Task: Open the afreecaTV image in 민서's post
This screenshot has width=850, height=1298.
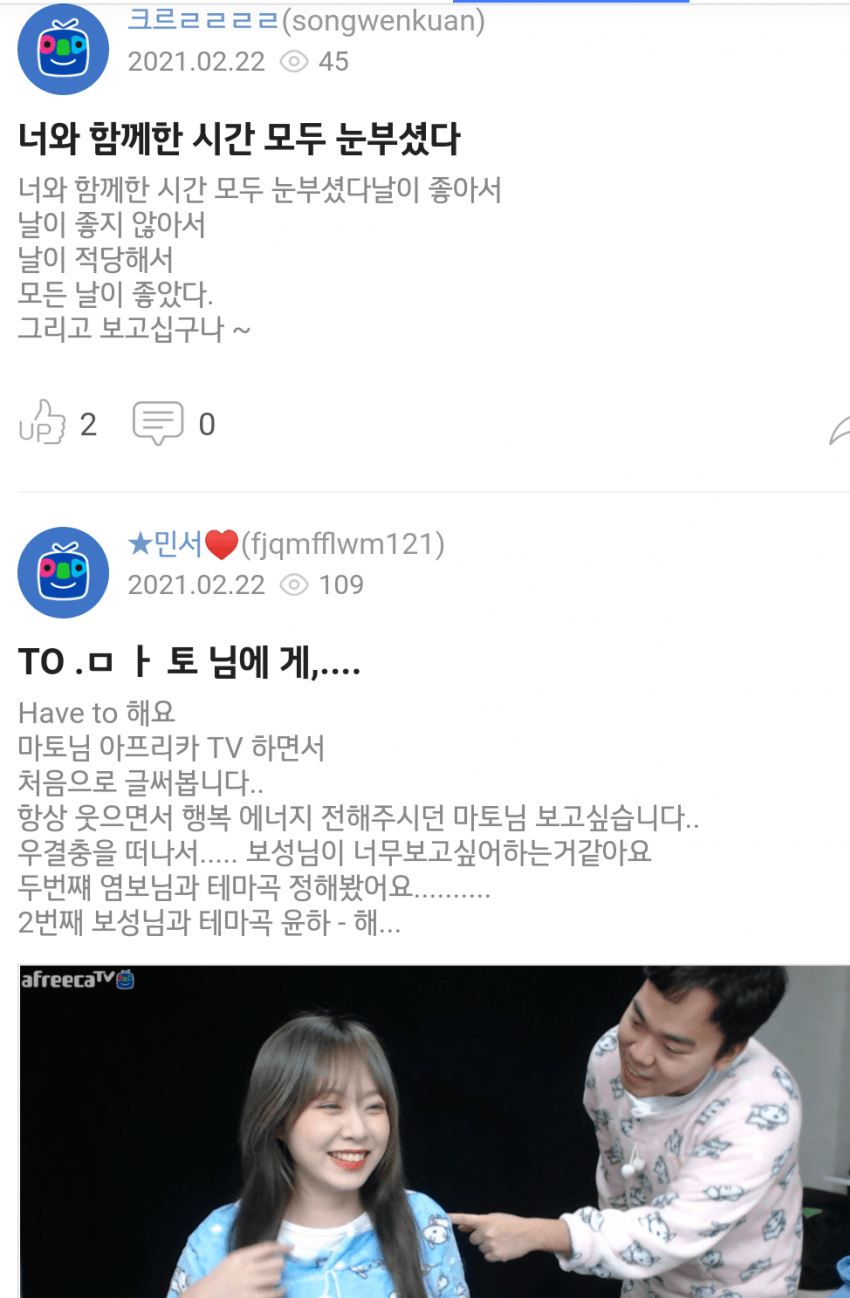Action: point(434,1130)
